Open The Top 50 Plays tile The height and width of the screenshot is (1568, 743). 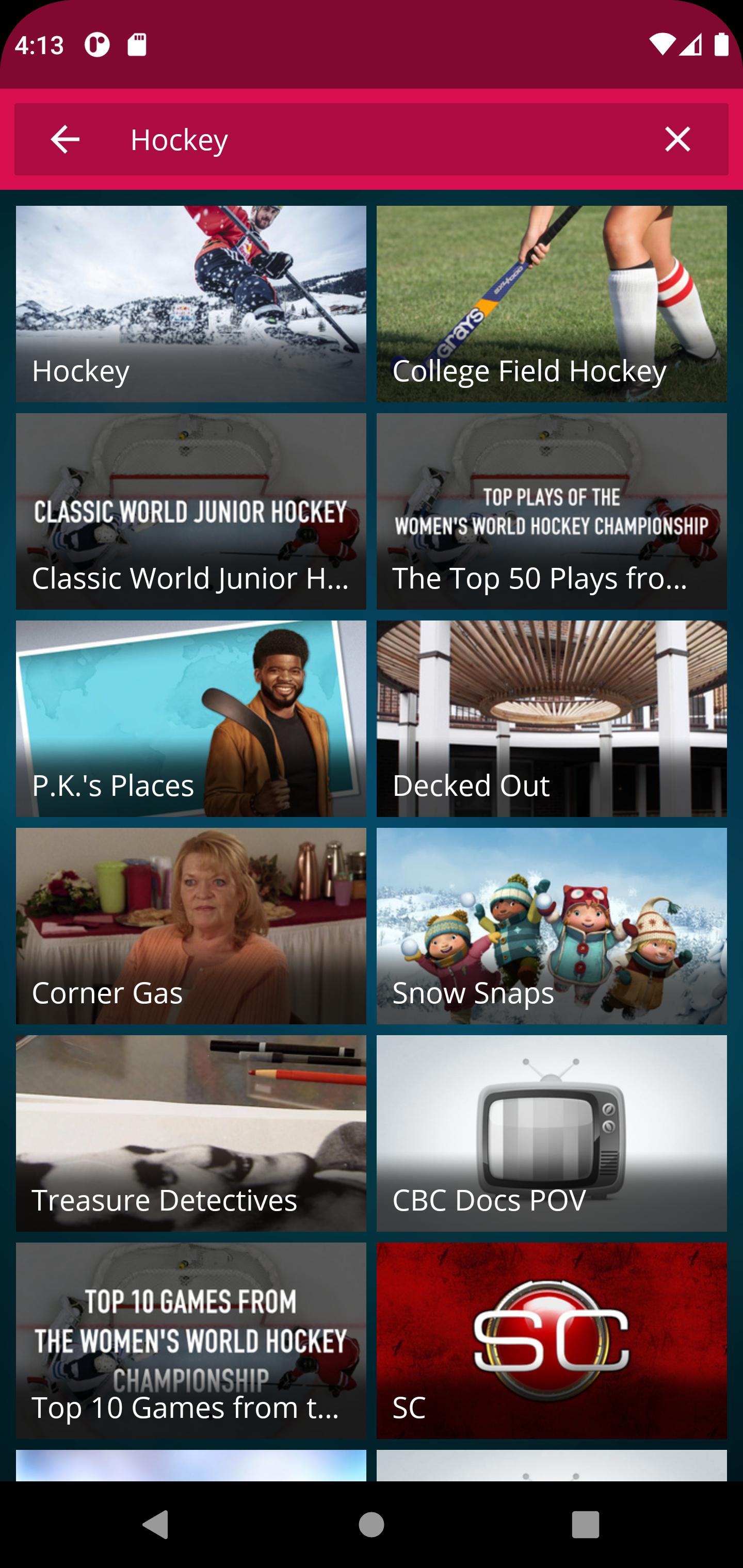[552, 511]
